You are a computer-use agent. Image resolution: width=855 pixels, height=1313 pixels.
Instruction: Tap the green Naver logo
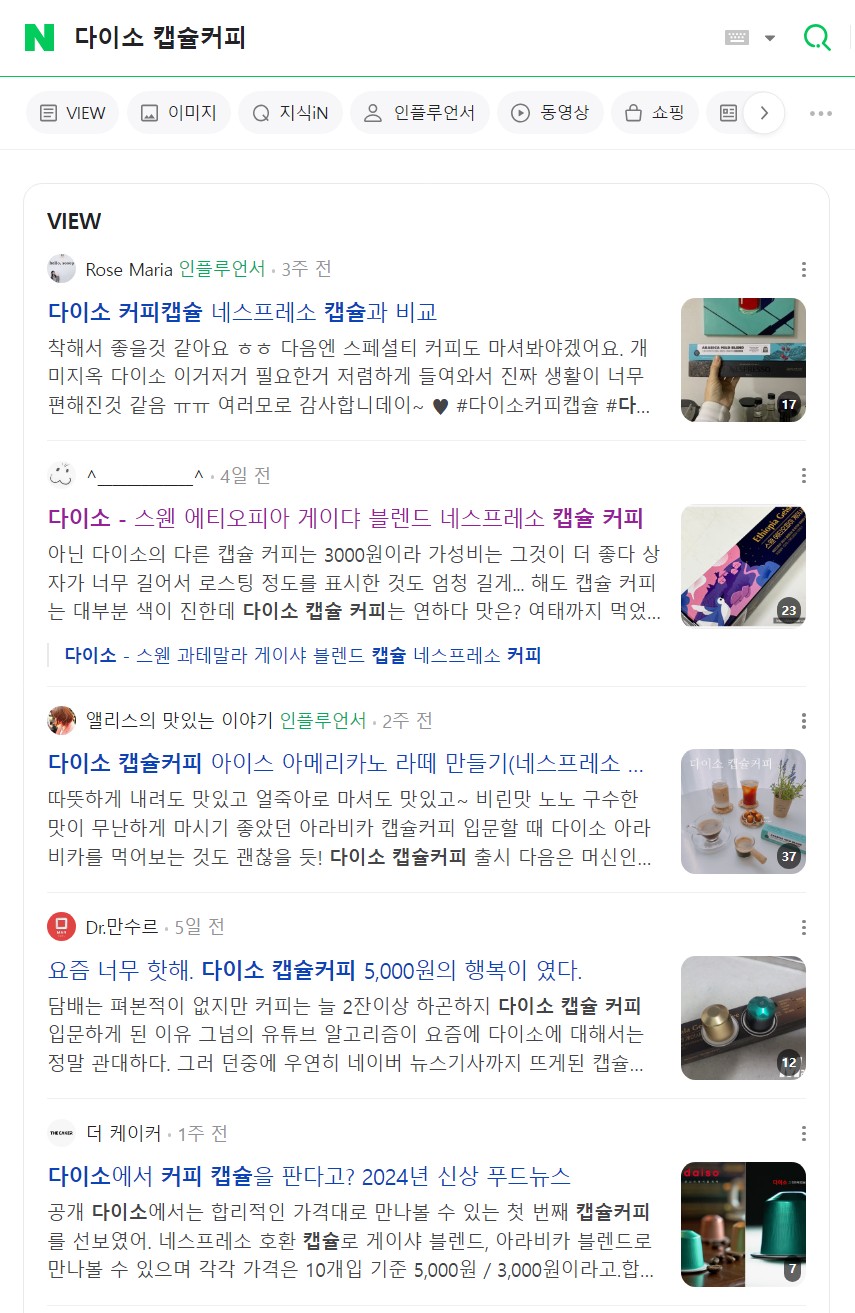(x=39, y=38)
